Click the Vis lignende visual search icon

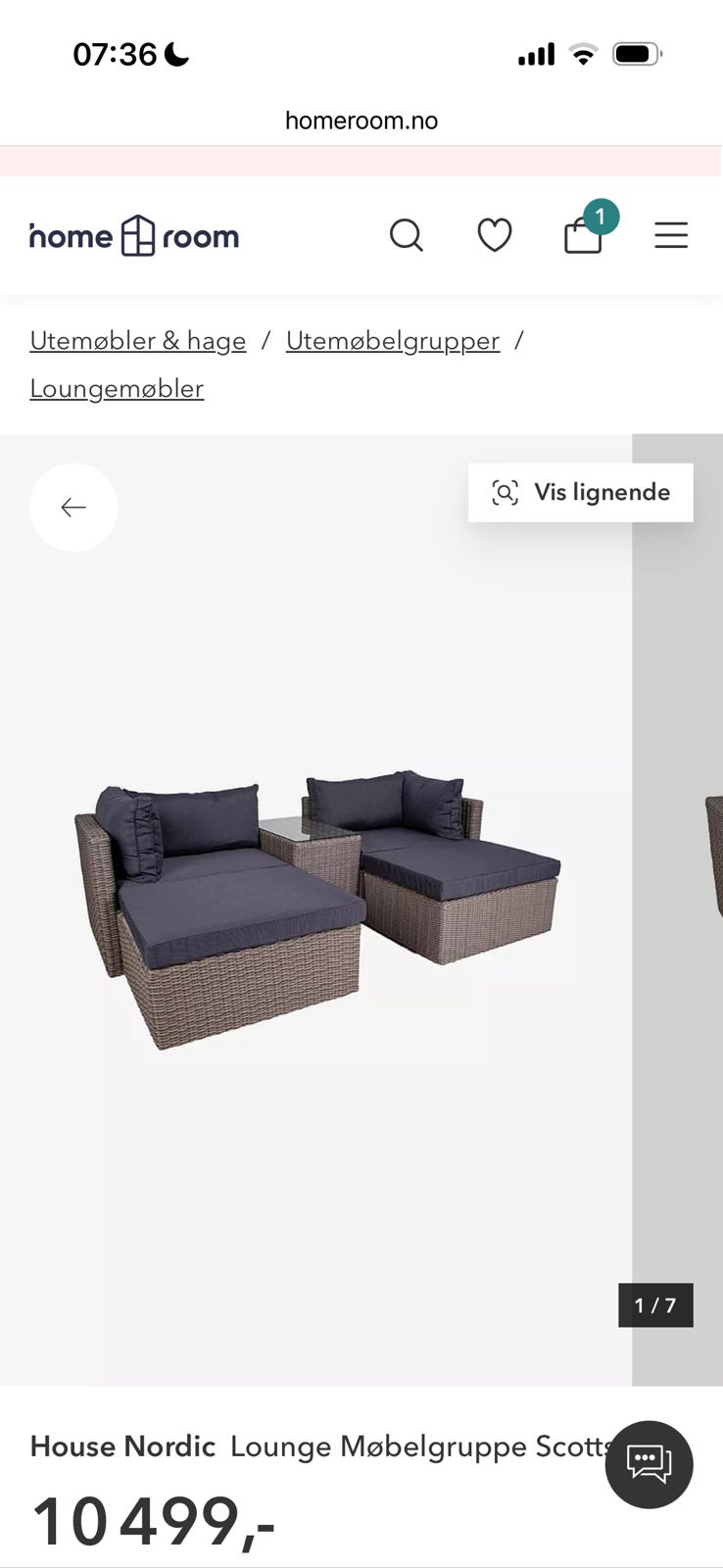[x=504, y=492]
